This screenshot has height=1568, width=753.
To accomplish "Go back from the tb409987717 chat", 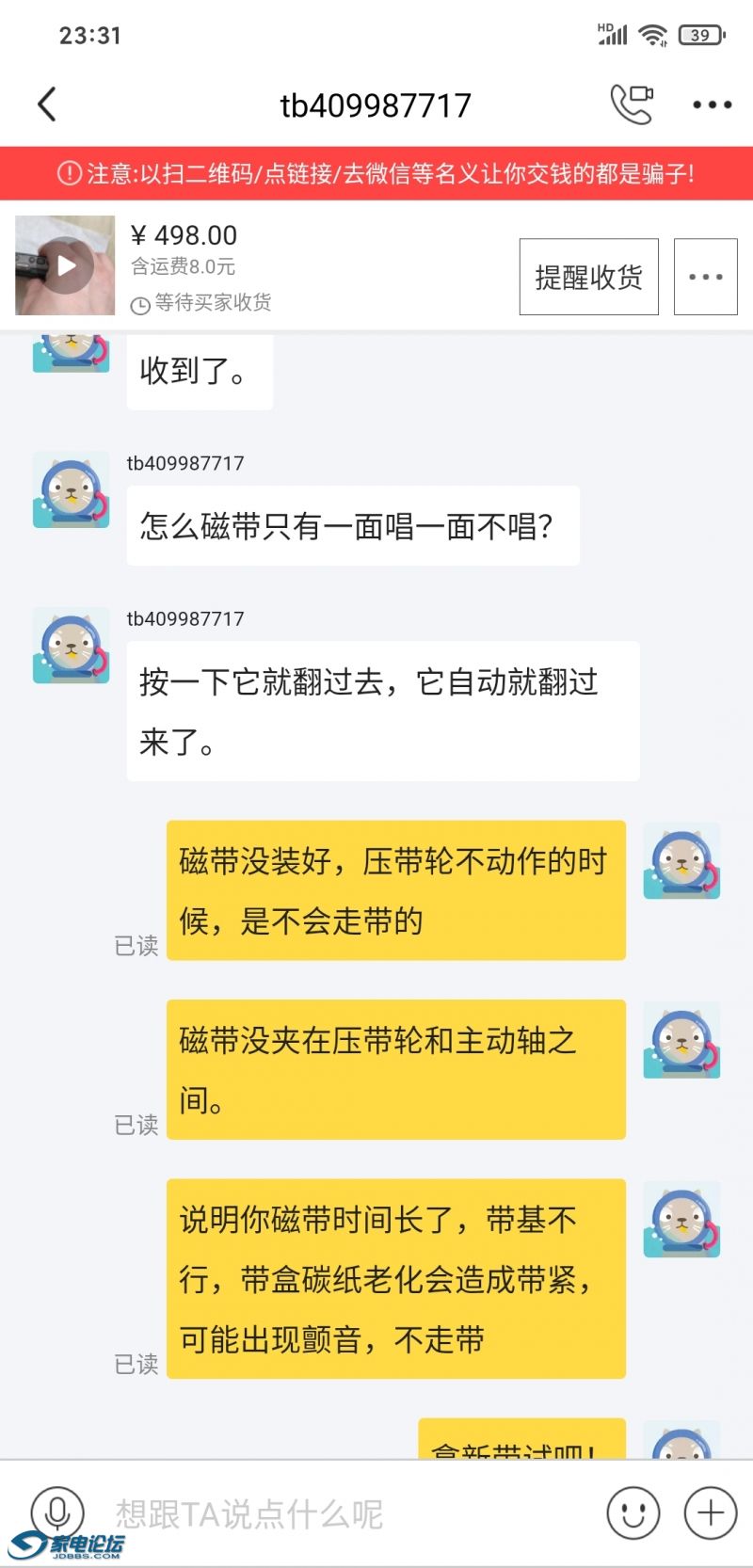I will [x=47, y=104].
